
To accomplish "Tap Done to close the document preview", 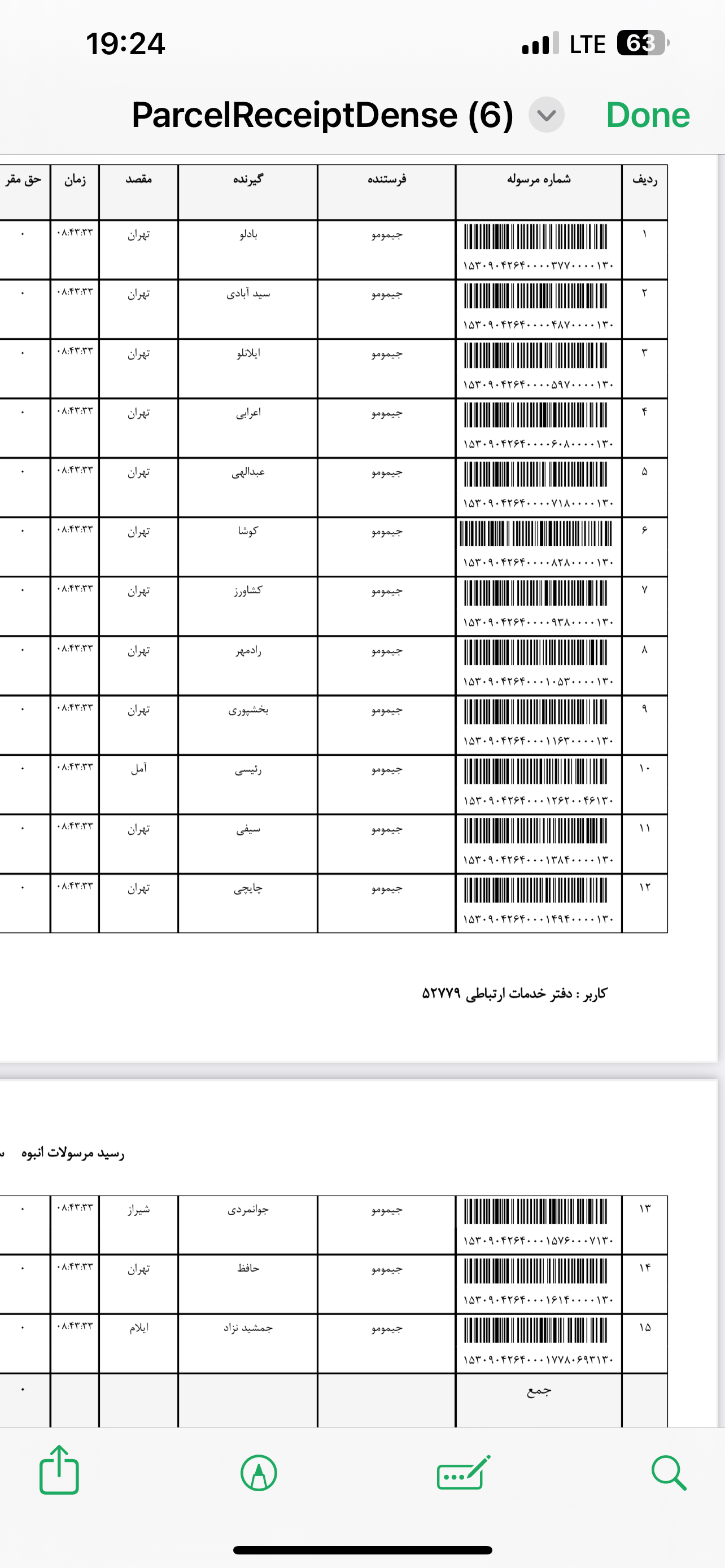I will tap(647, 115).
